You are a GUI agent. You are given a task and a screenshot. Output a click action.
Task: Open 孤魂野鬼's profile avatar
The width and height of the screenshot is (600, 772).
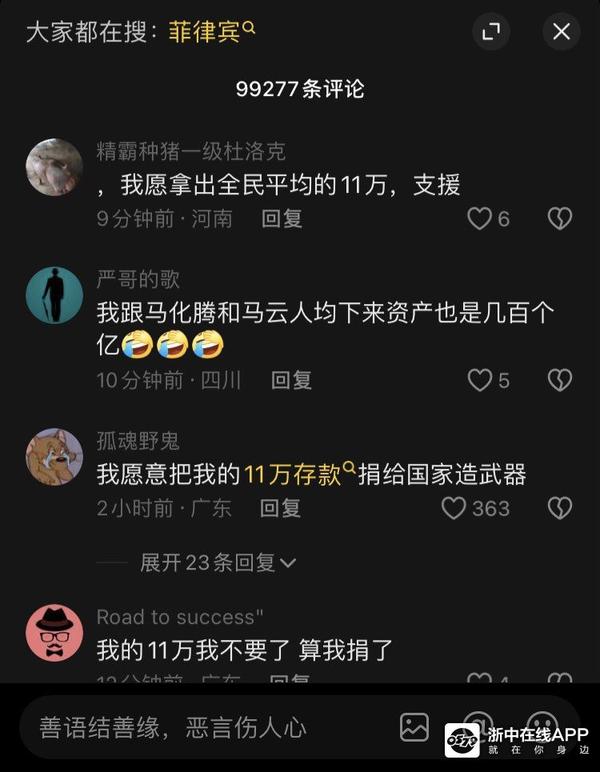pyautogui.click(x=54, y=457)
